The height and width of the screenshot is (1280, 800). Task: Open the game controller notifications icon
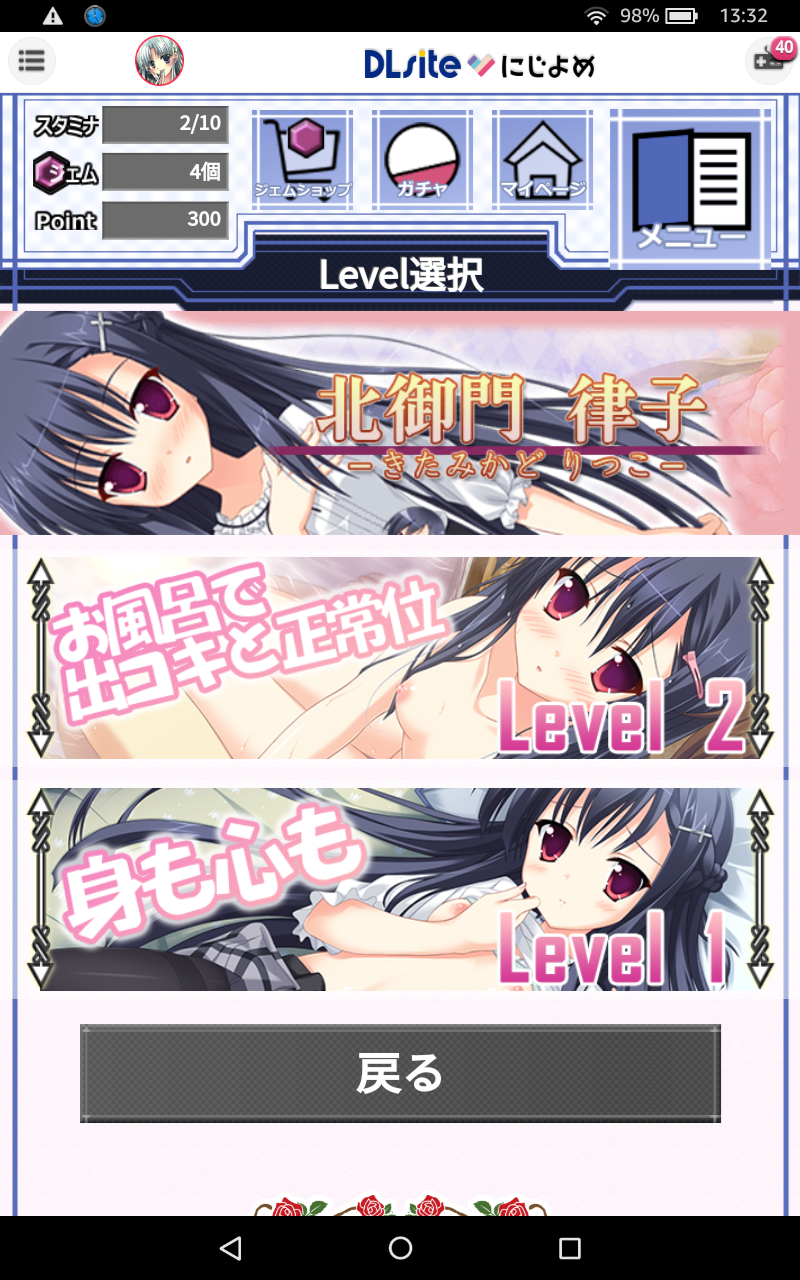768,60
